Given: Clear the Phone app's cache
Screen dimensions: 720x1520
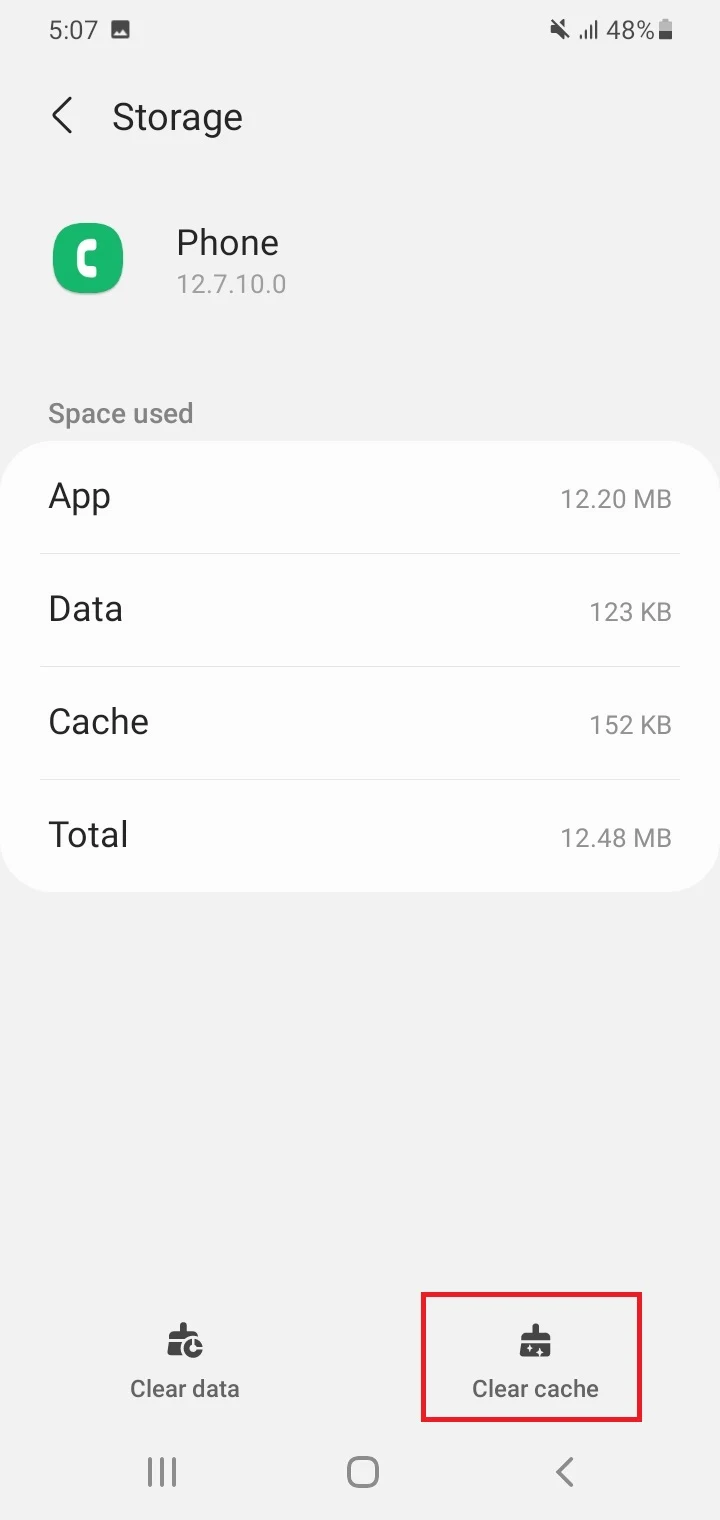Looking at the screenshot, I should [x=535, y=1361].
